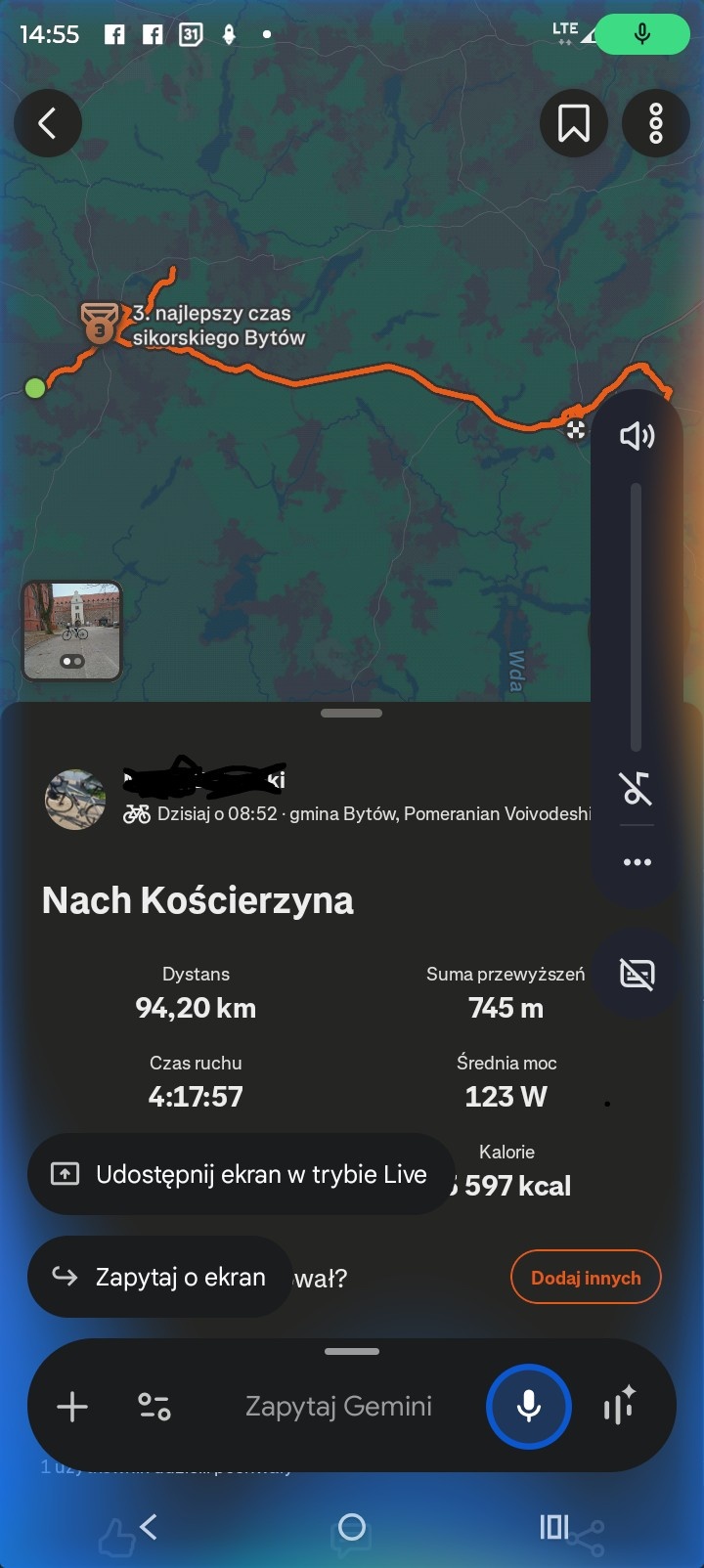Open Gemini tools options icon
This screenshot has height=1568, width=704.
[x=154, y=1408]
